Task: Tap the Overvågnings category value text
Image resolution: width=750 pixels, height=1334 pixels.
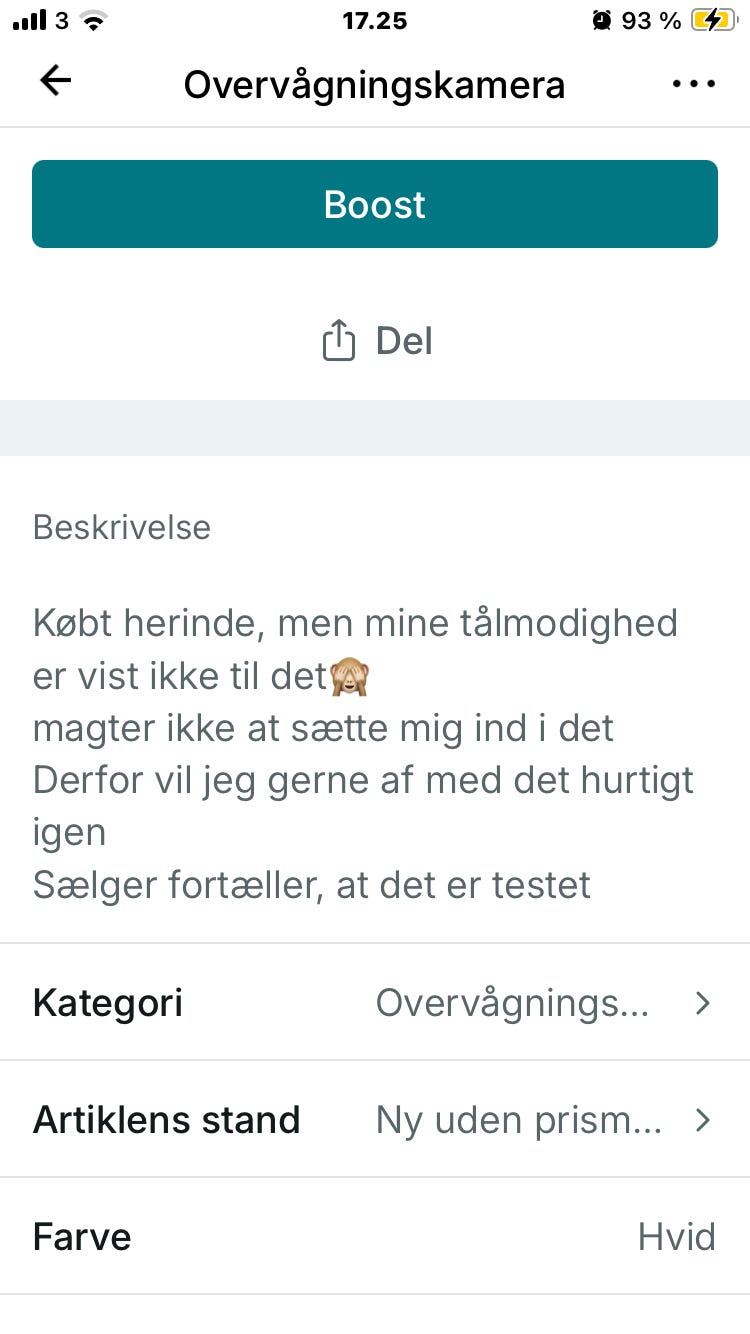Action: 513,1002
